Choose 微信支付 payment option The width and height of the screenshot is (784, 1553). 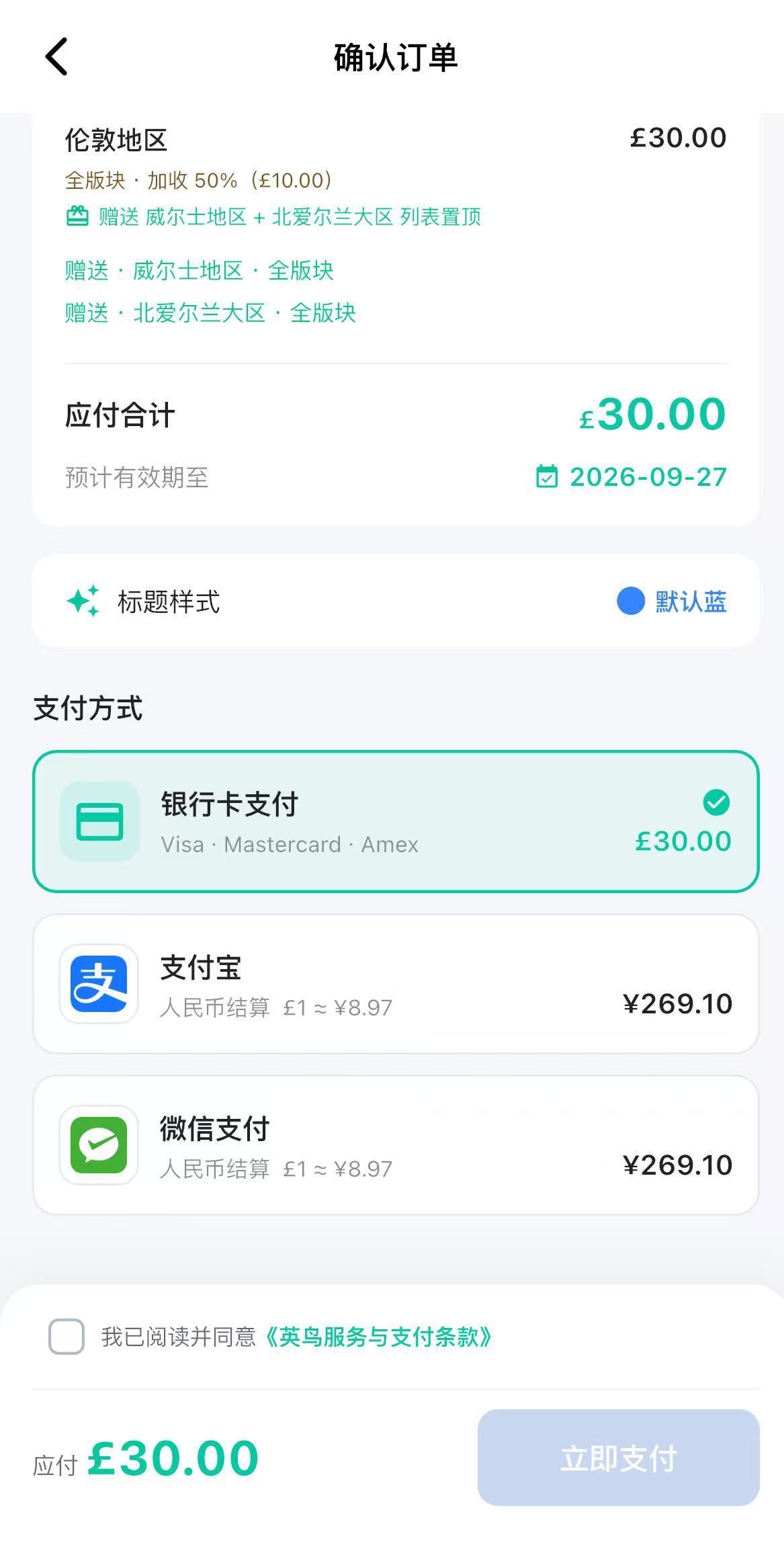point(396,1145)
